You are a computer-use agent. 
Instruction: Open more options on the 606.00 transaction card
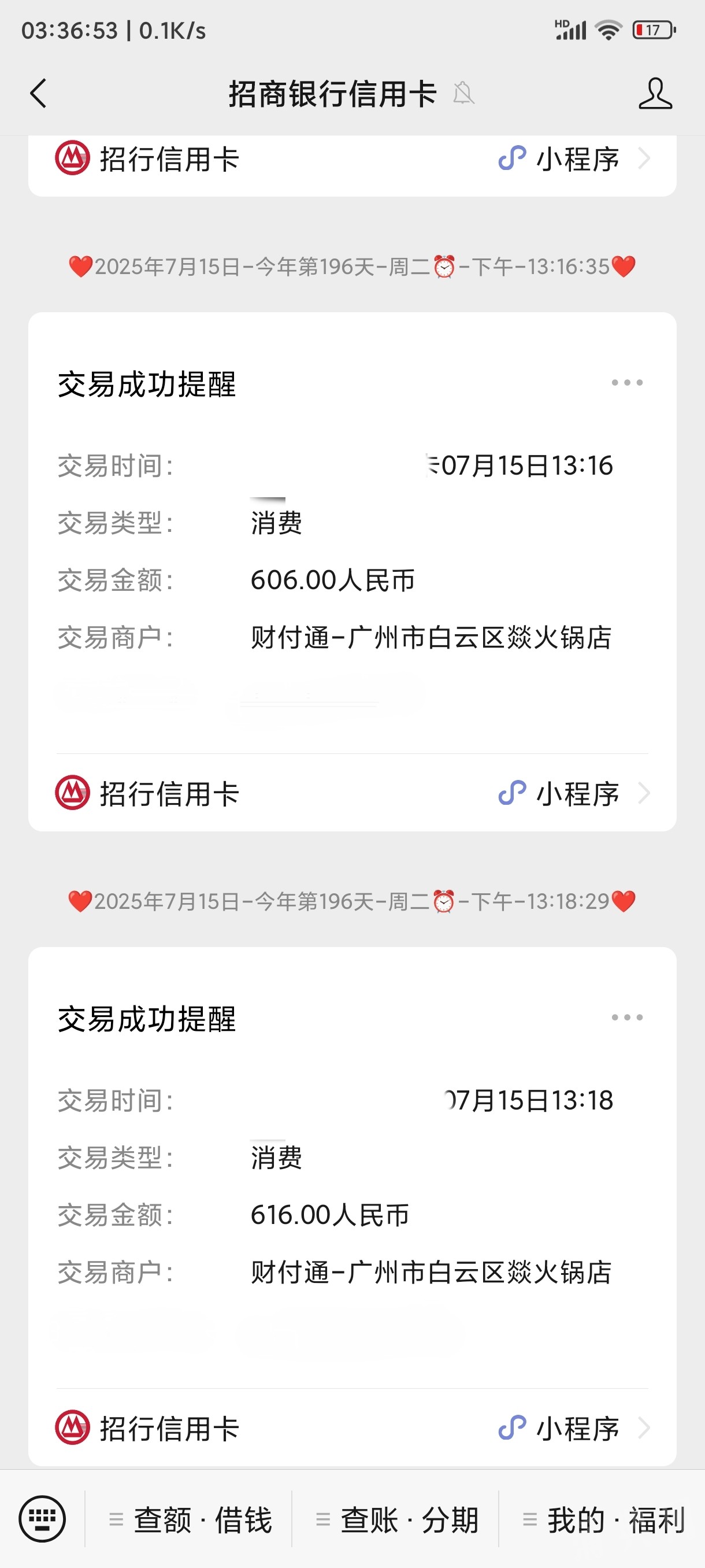(626, 383)
